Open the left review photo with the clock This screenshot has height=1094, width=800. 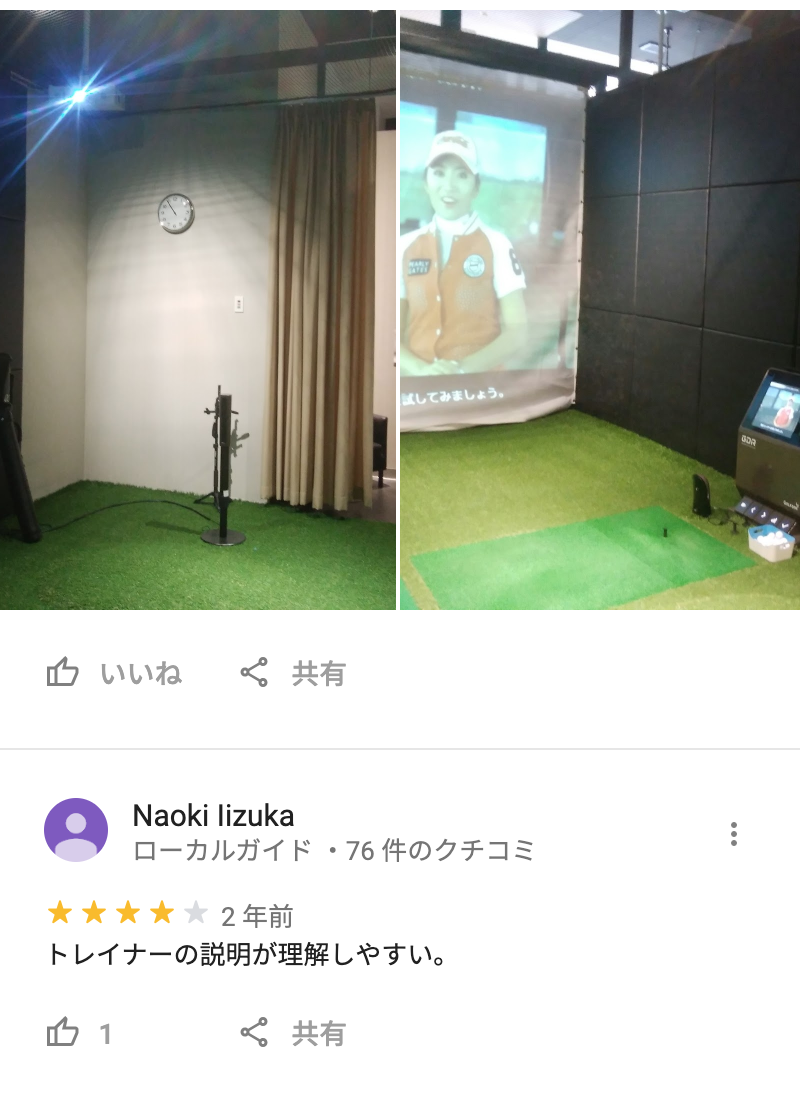click(x=198, y=310)
